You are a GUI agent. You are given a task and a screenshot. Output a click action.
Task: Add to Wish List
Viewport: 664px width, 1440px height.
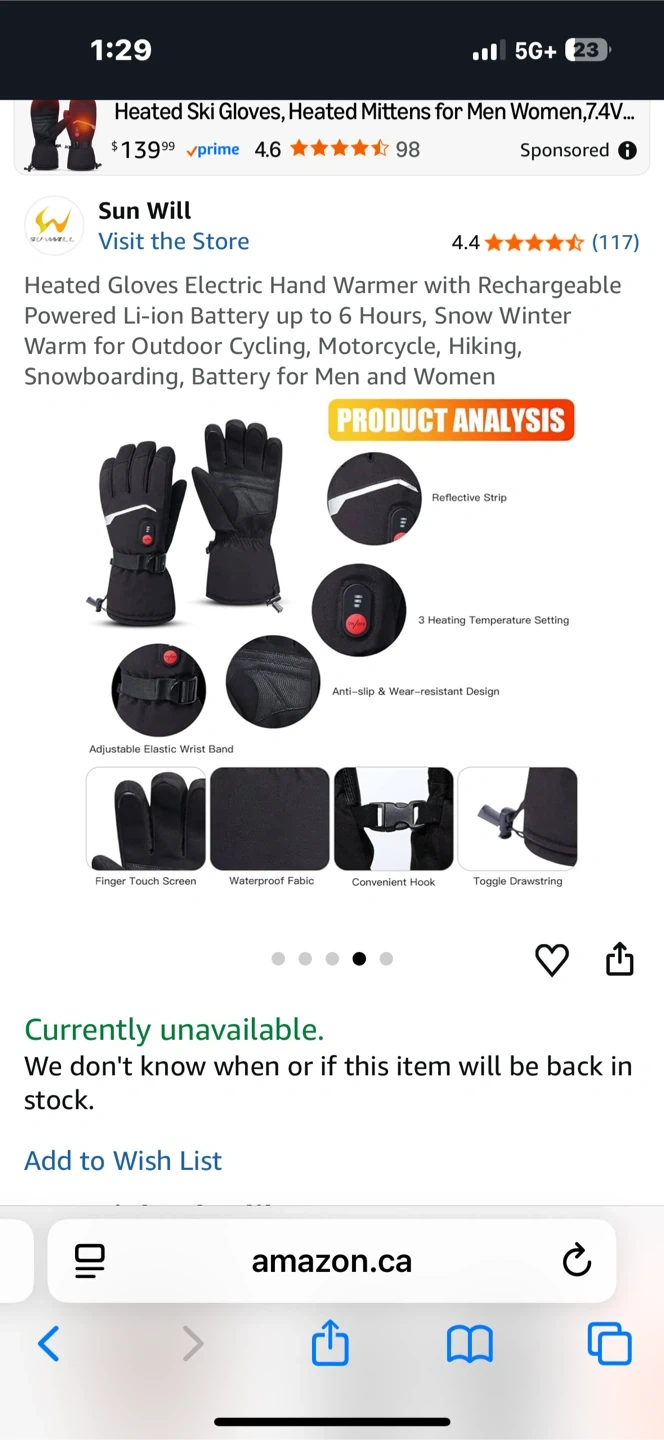pyautogui.click(x=123, y=1160)
